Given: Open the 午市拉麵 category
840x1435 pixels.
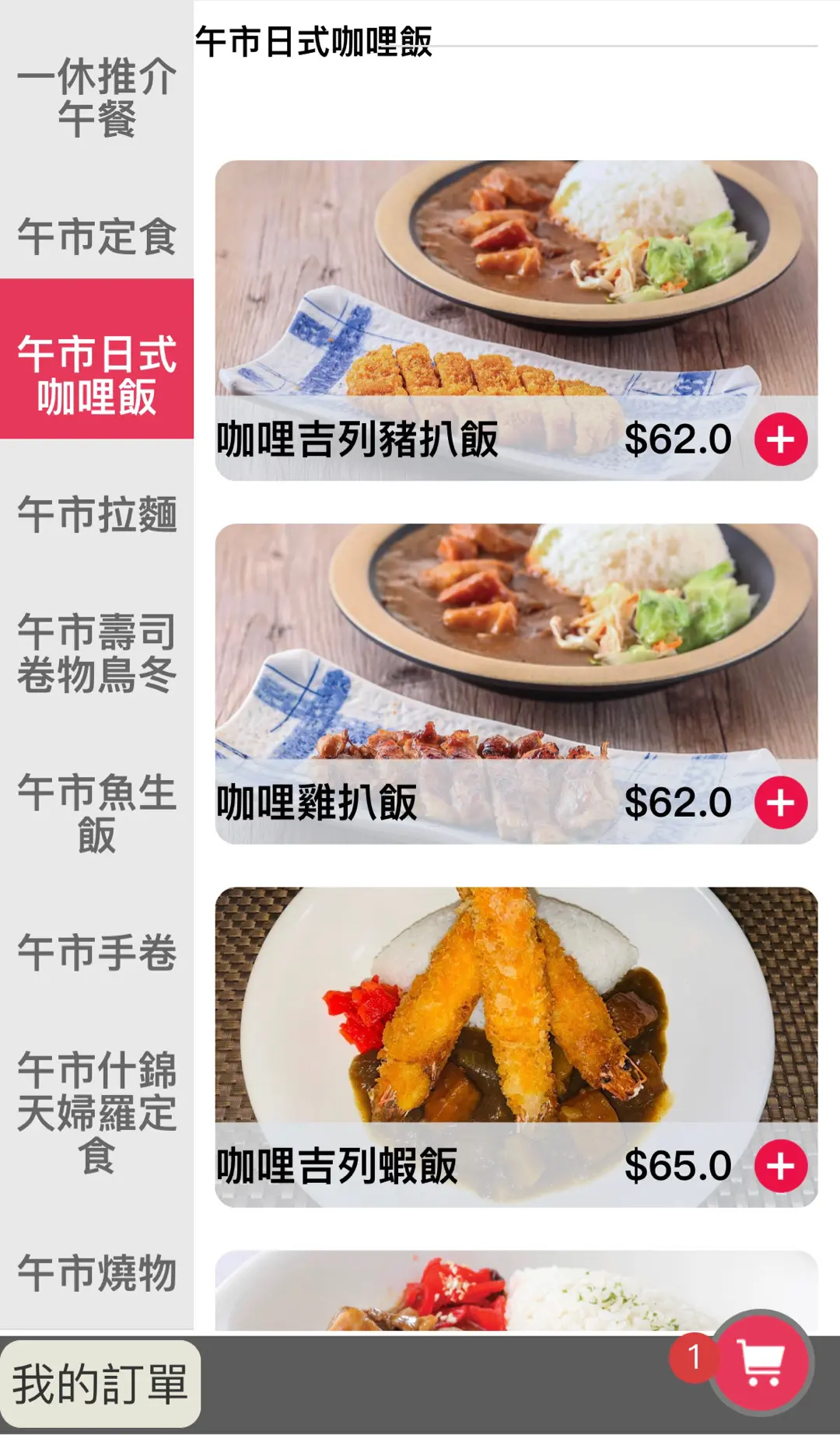Looking at the screenshot, I should 96,515.
